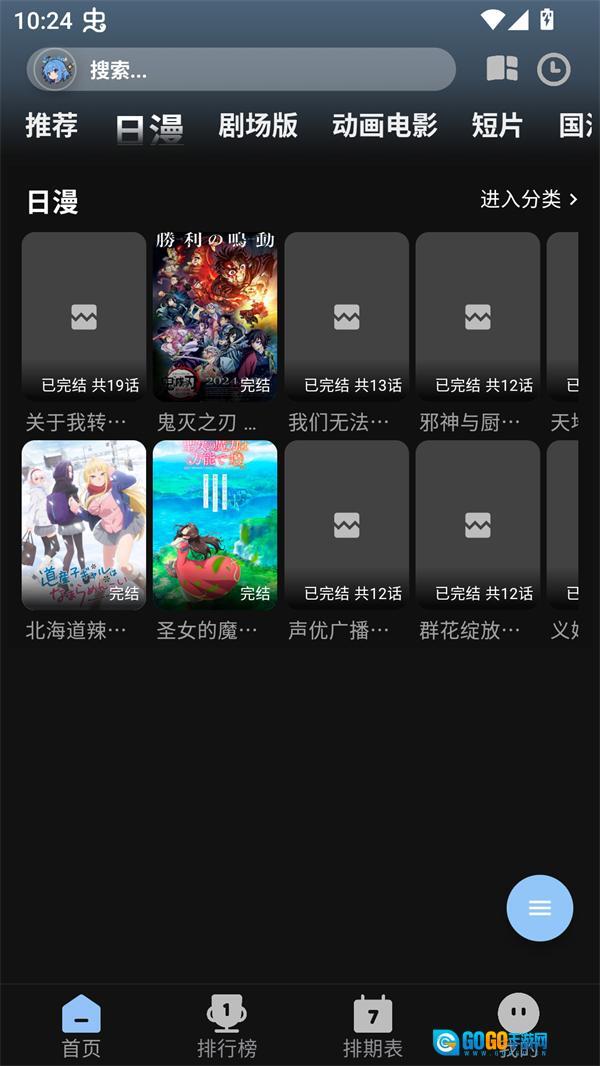The width and height of the screenshot is (600, 1066).
Task: Open the 圣女的魔… anime card
Action: coord(215,525)
